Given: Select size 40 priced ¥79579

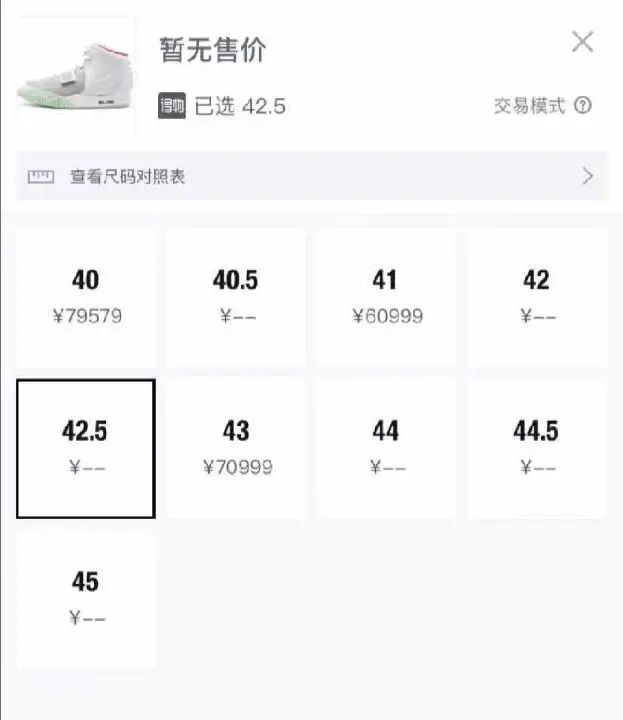Looking at the screenshot, I should point(86,297).
